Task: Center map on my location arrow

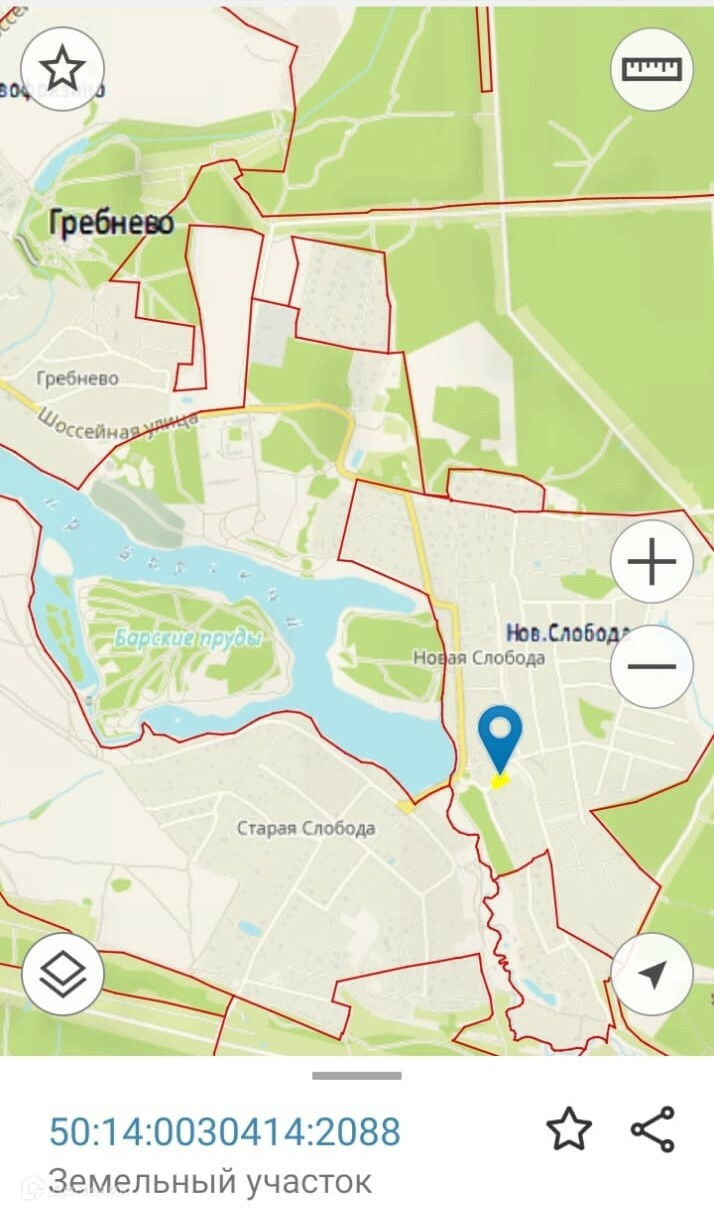Action: tap(651, 974)
